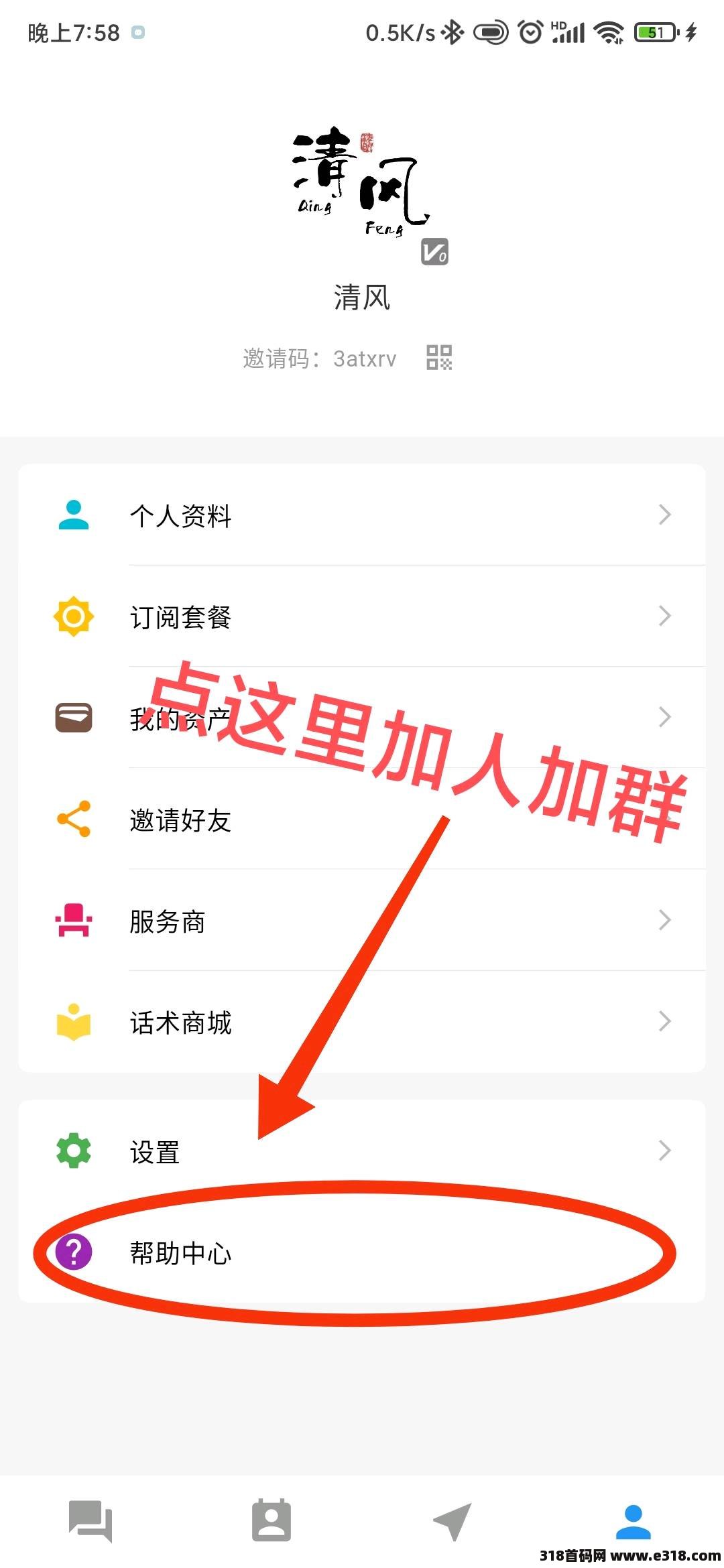Viewport: 724px width, 1568px height.
Task: Open 话术商城 script store
Action: (362, 1022)
